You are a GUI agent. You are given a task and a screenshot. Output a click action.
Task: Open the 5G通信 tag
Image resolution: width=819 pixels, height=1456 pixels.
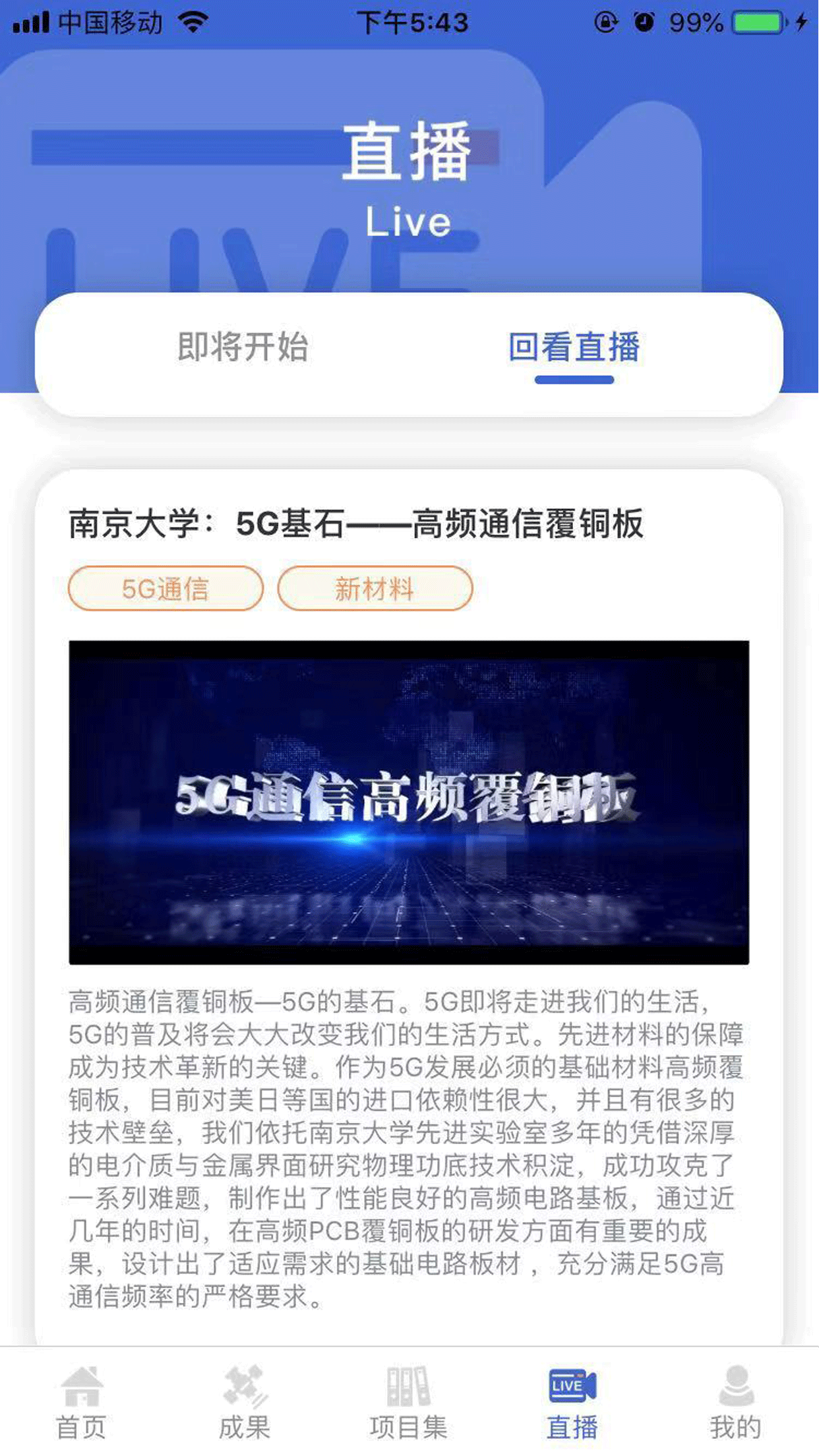click(165, 590)
